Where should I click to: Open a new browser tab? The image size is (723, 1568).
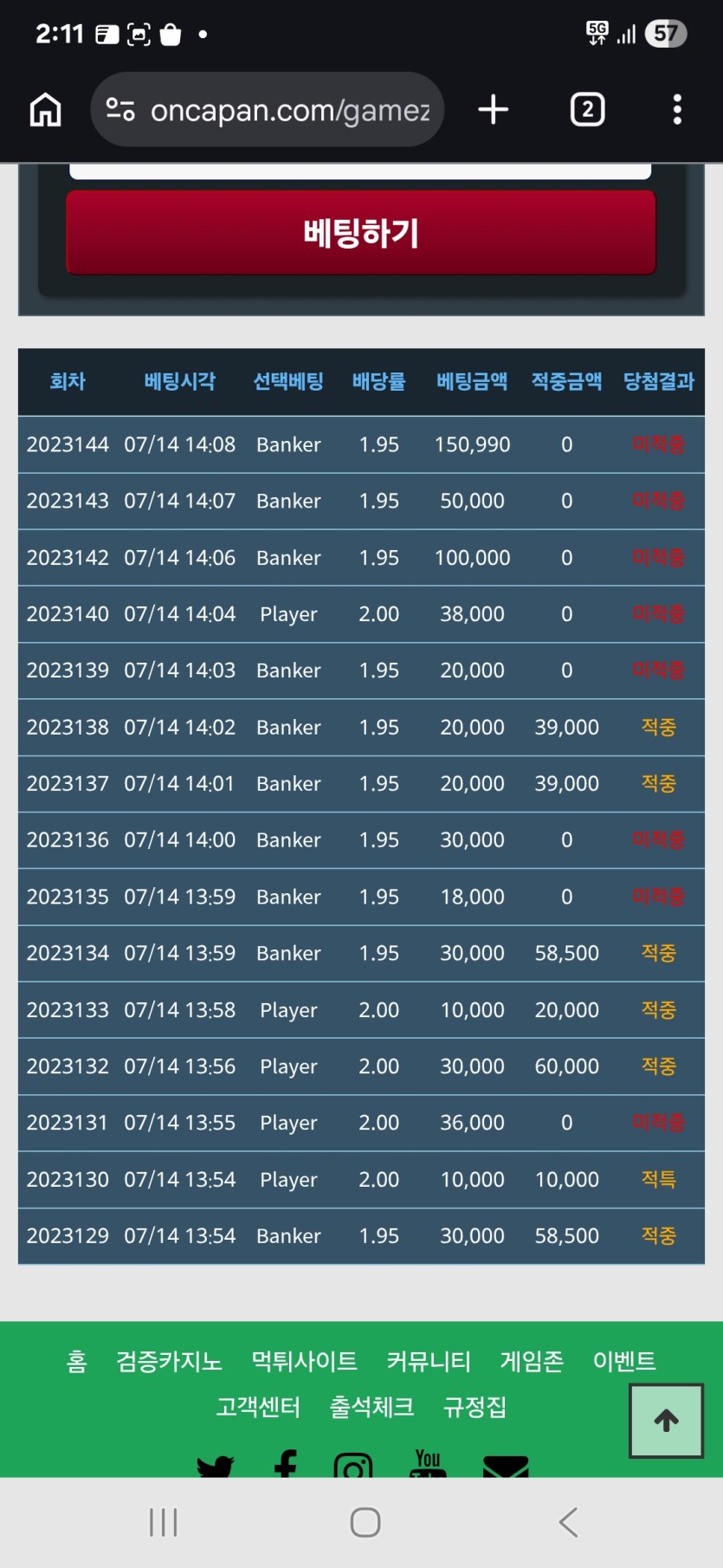(494, 110)
